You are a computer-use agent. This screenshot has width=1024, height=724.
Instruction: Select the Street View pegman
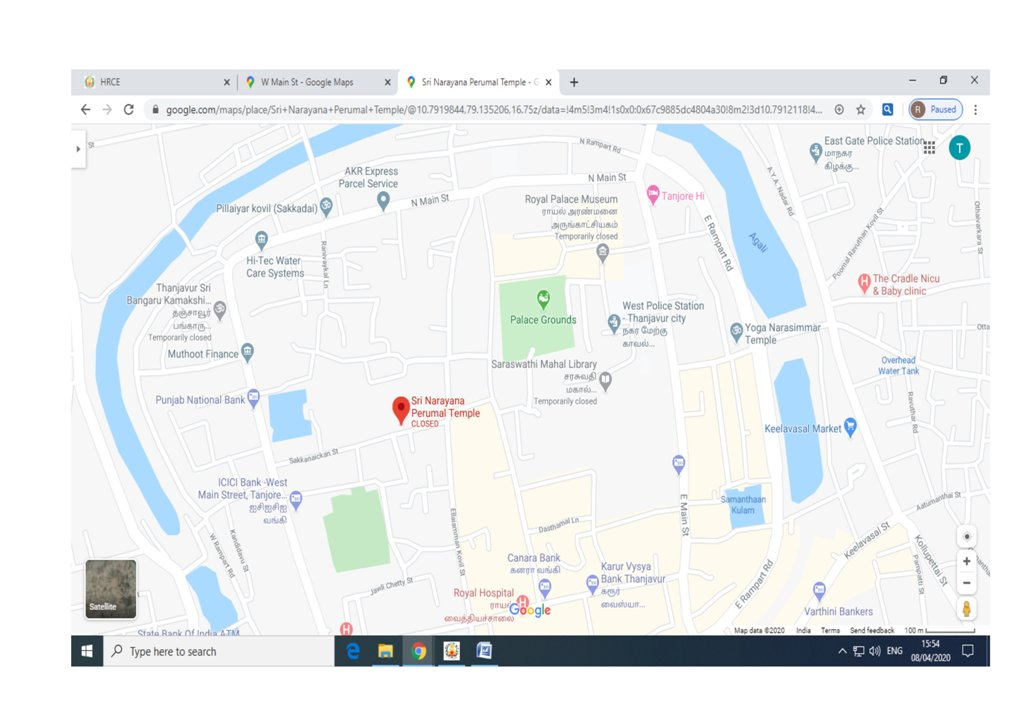click(966, 609)
